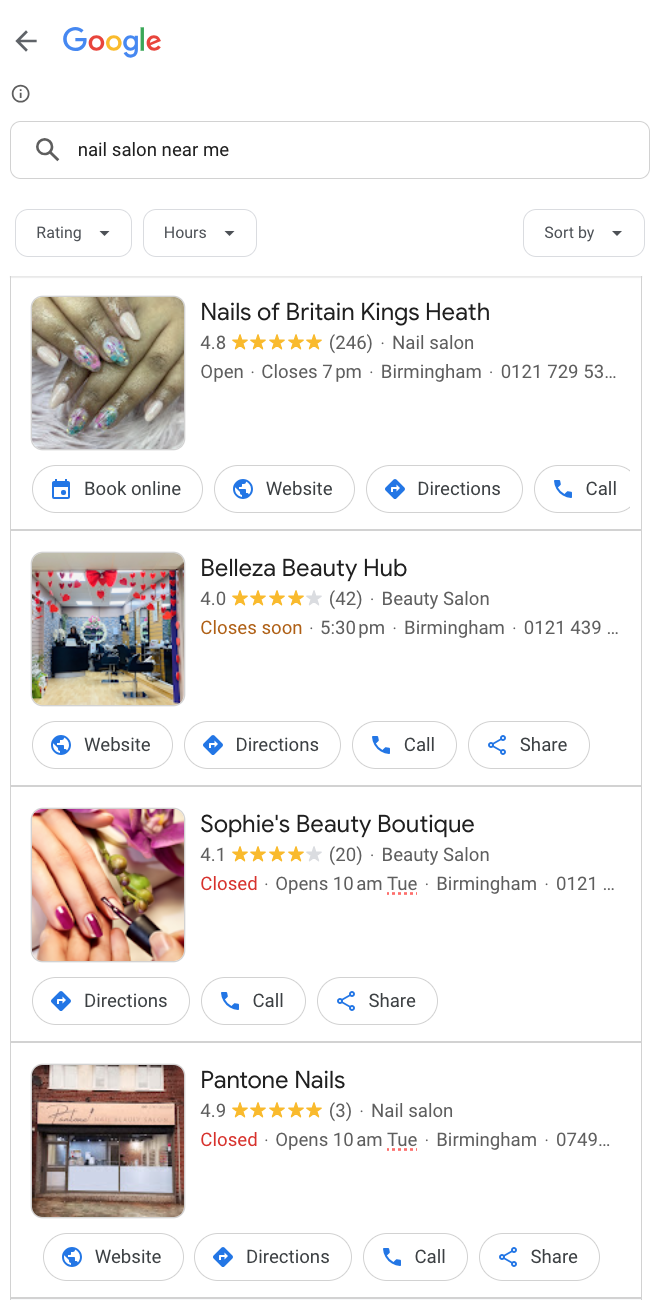Call Sophie's Beauty Boutique
This screenshot has height=1300, width=652.
(x=253, y=1001)
